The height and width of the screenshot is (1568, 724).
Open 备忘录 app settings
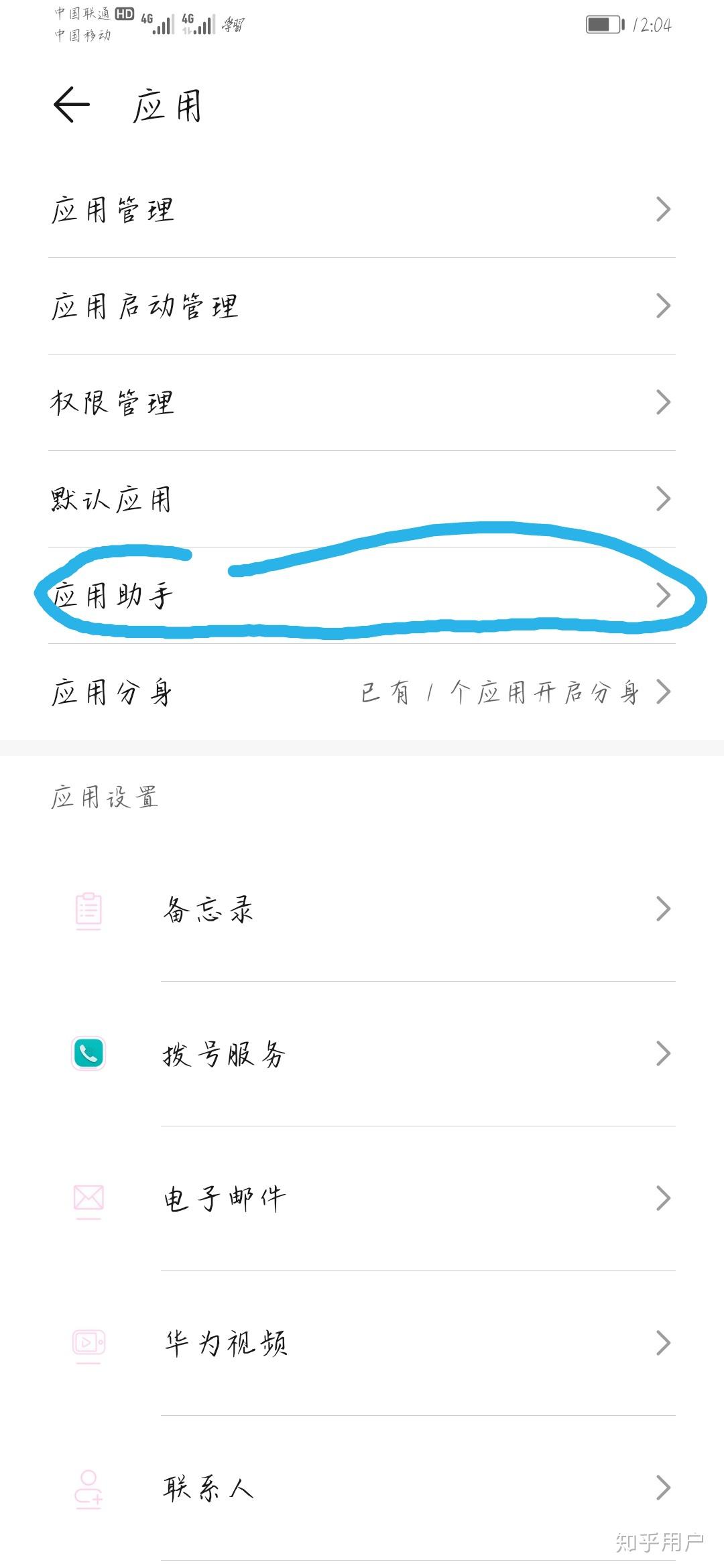point(362,909)
